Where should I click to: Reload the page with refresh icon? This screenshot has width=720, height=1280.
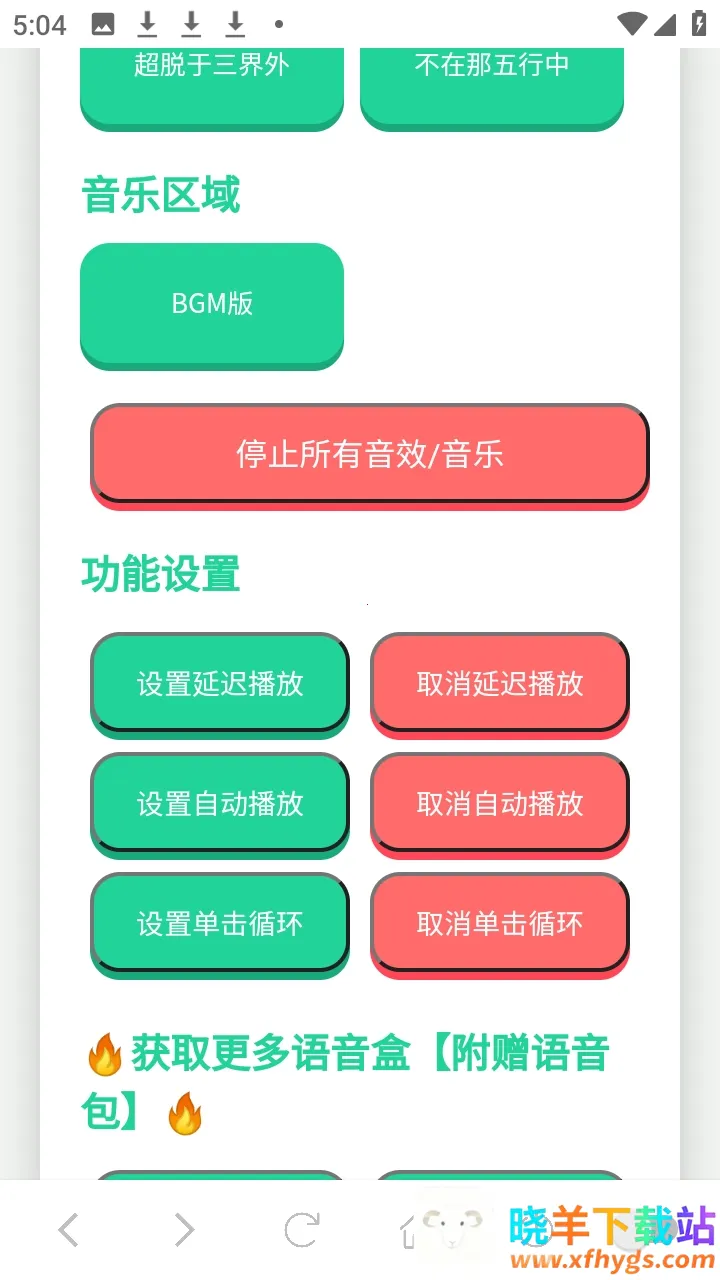pyautogui.click(x=301, y=1230)
